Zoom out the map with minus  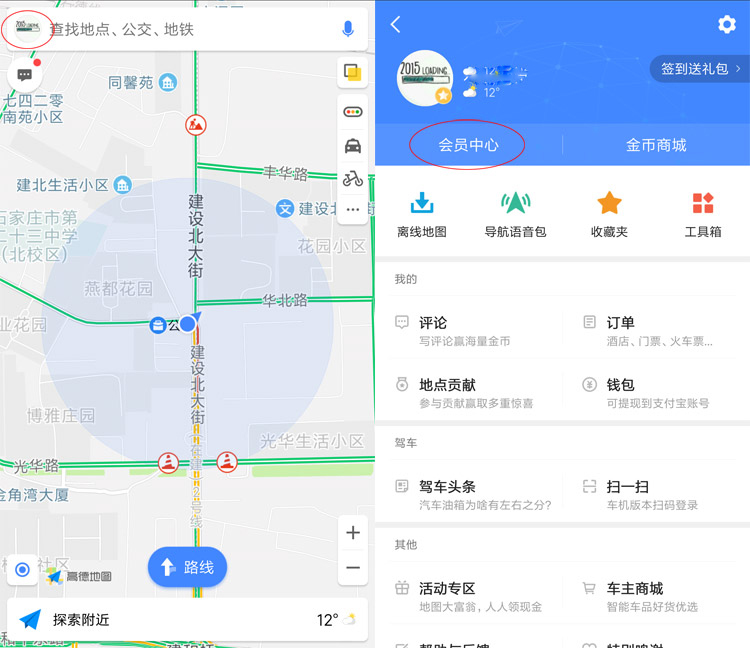352,568
